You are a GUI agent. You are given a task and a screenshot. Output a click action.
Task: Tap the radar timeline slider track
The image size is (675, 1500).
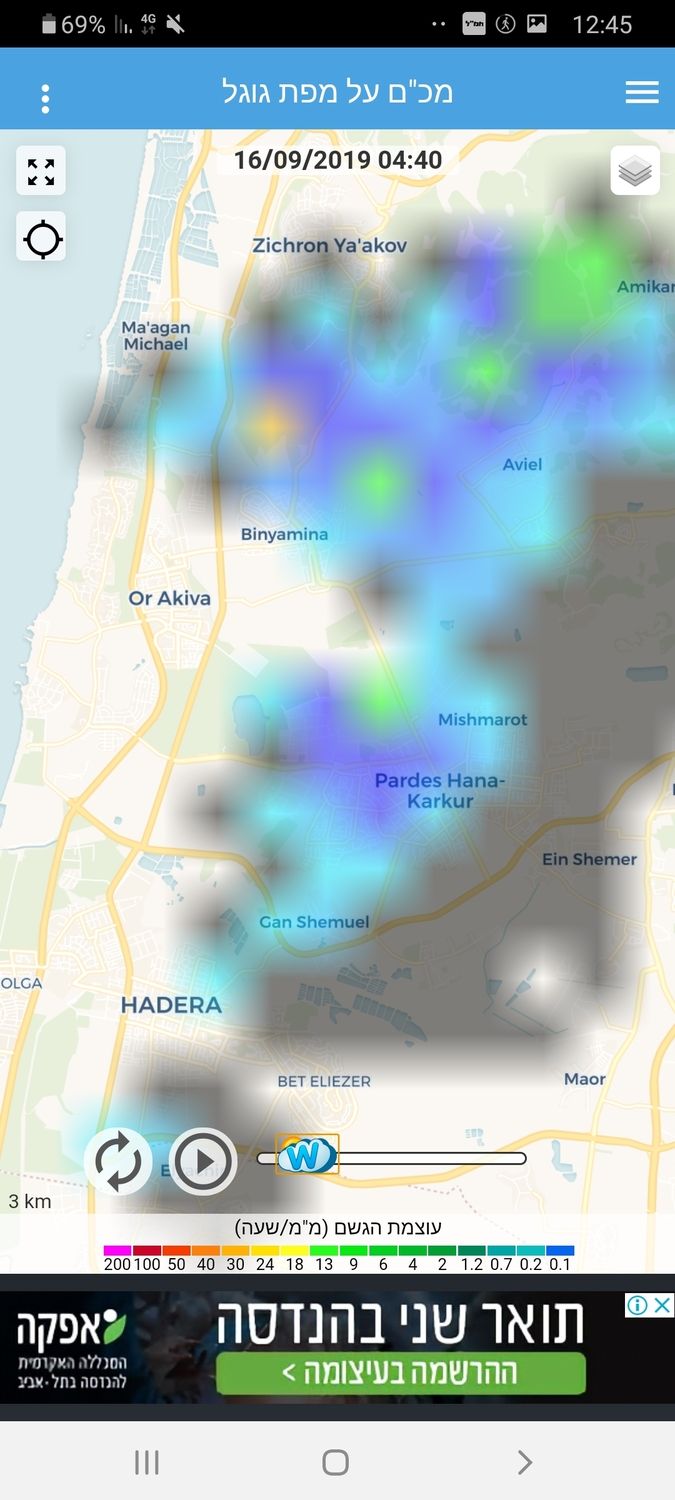(430, 1158)
